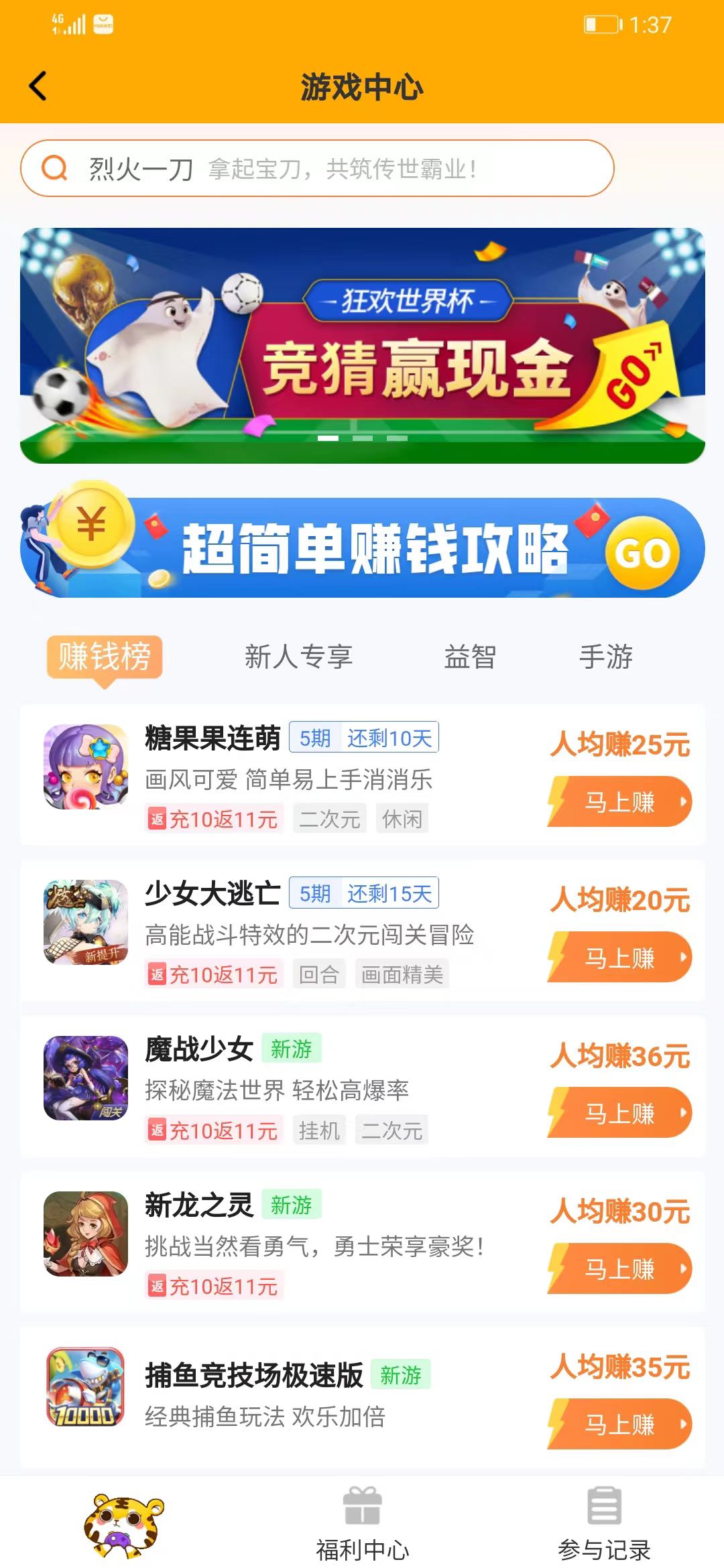Tap 马上赚 for 捕鱼竞技场极速版
Viewport: 724px width, 1568px height.
tap(619, 1423)
